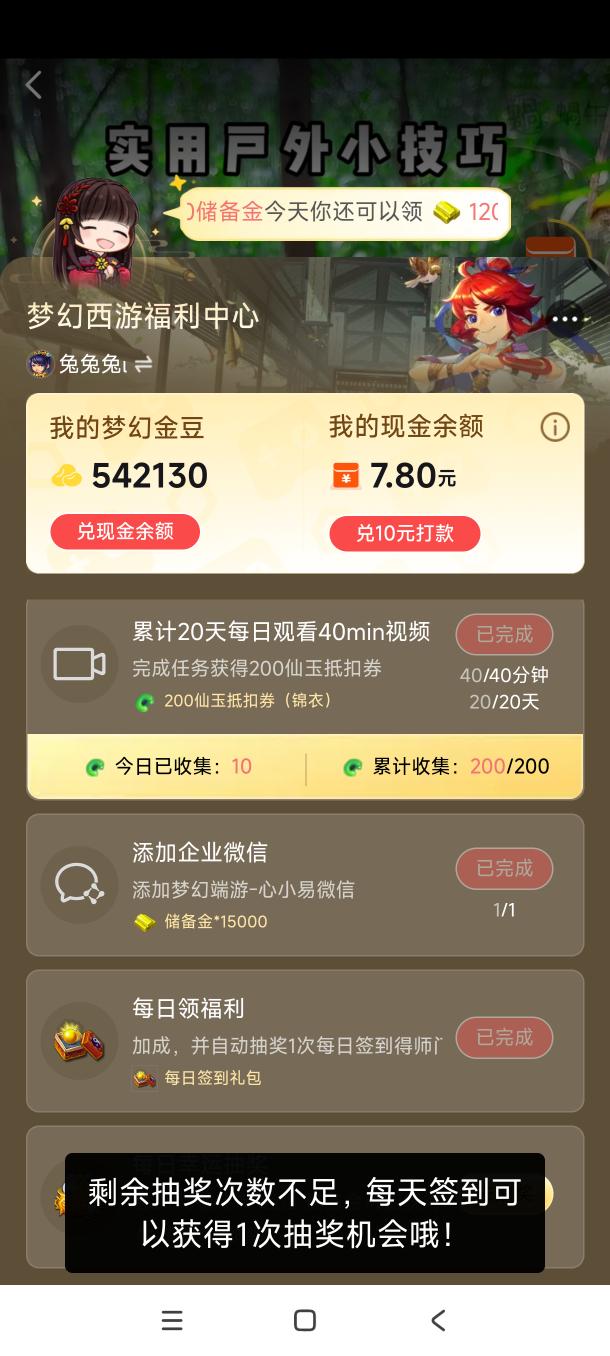Tap system back button in navigation bar

click(438, 1320)
